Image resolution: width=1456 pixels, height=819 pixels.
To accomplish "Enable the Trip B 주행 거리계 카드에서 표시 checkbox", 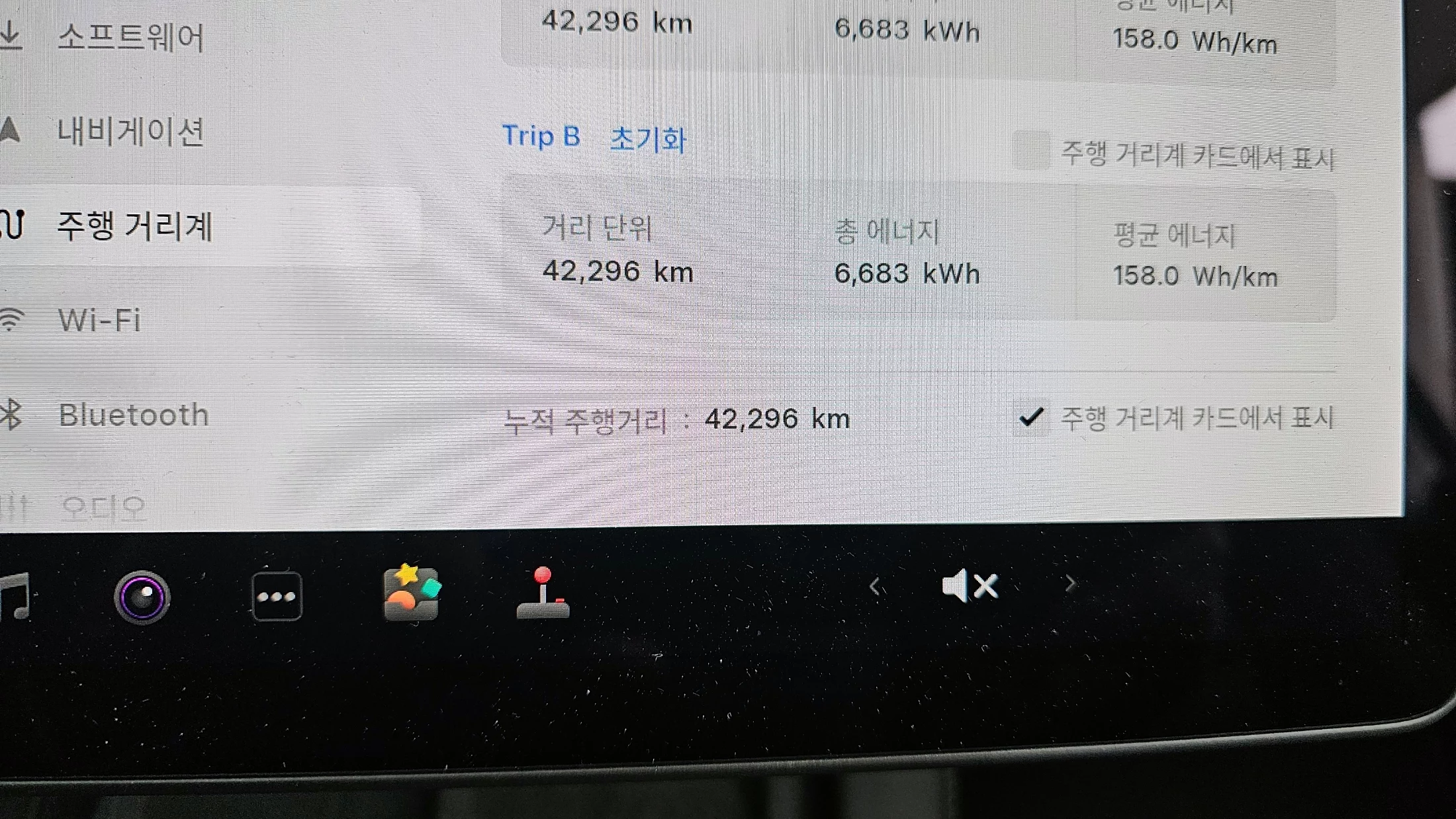I will coord(1030,151).
